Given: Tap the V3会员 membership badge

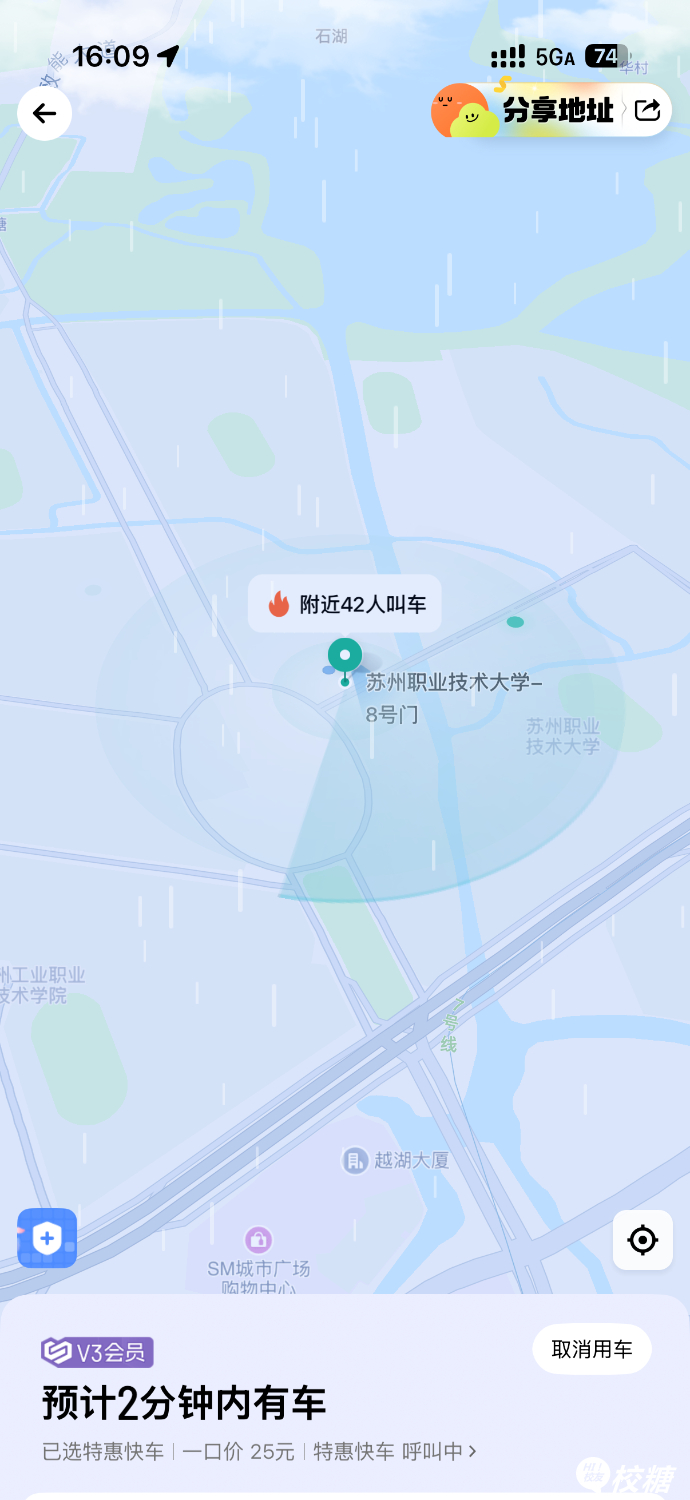Looking at the screenshot, I should (97, 1352).
